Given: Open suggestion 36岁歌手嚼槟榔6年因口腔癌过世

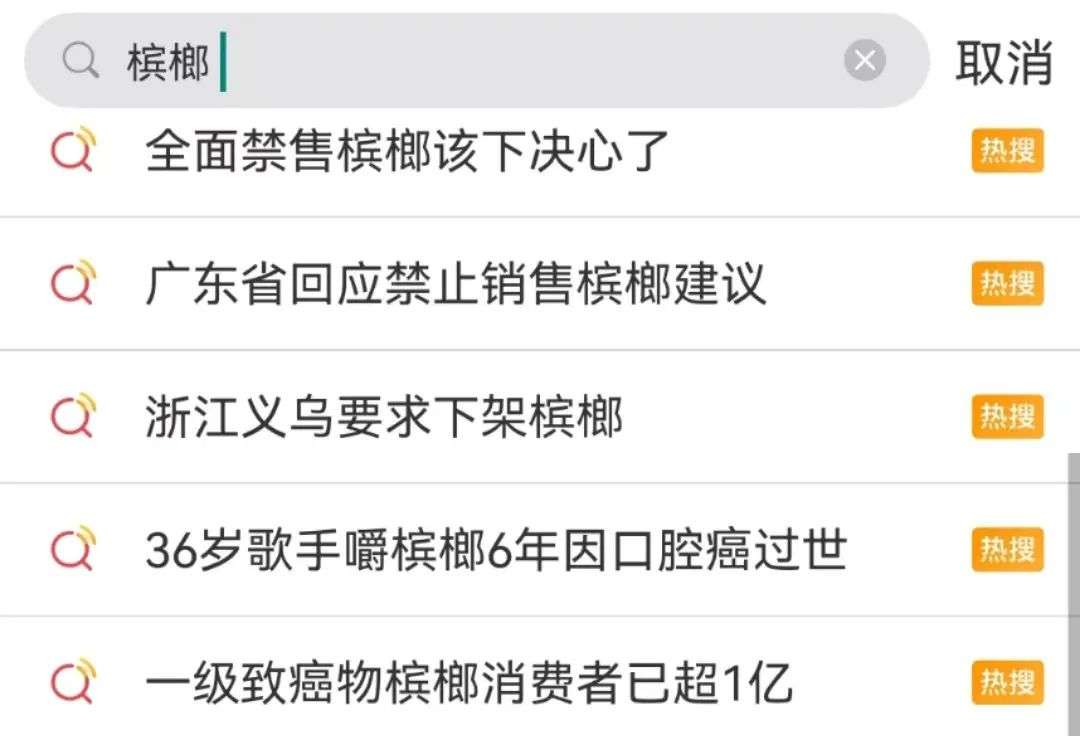Looking at the screenshot, I should click(495, 550).
